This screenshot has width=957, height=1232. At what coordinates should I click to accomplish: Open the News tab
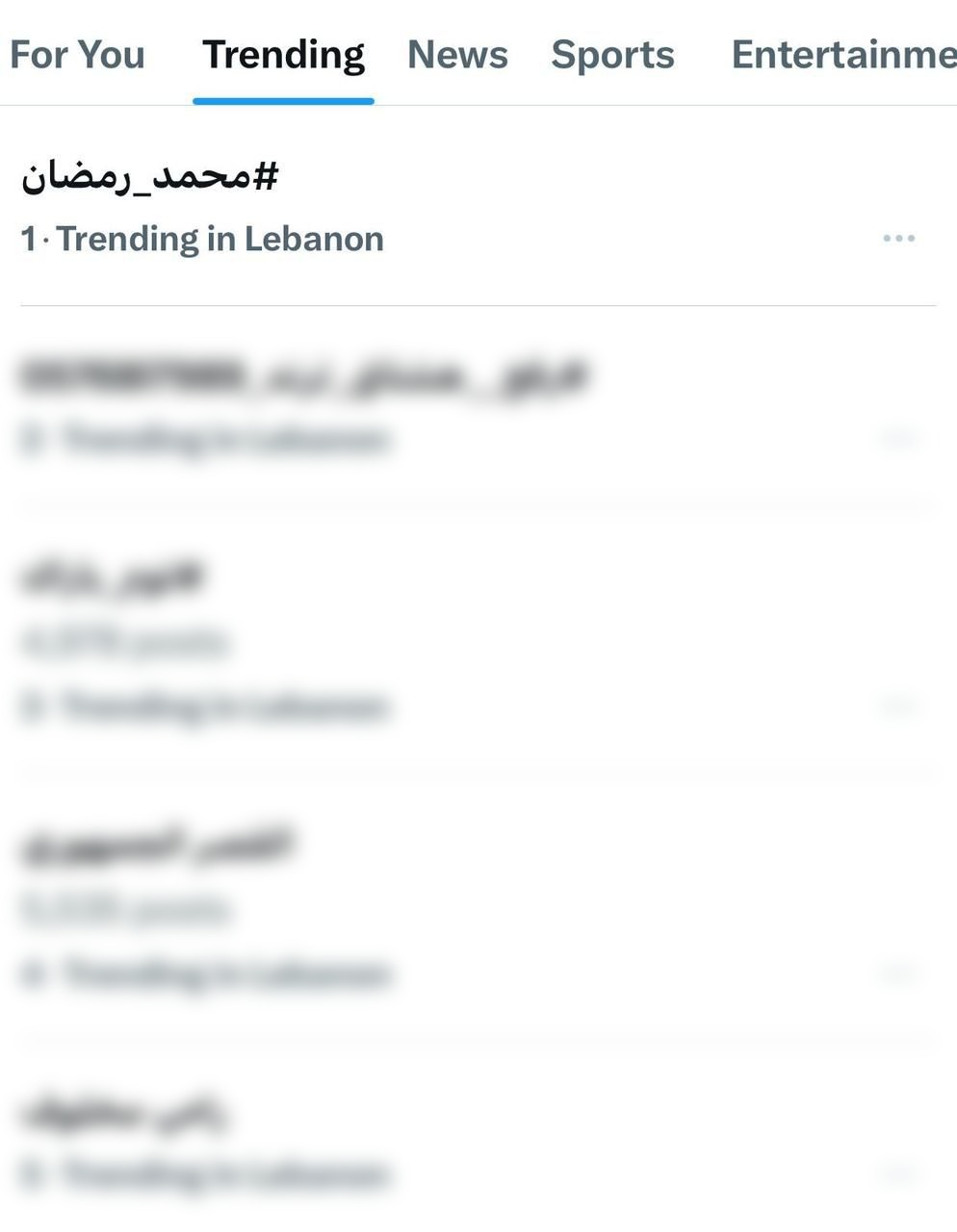coord(457,55)
